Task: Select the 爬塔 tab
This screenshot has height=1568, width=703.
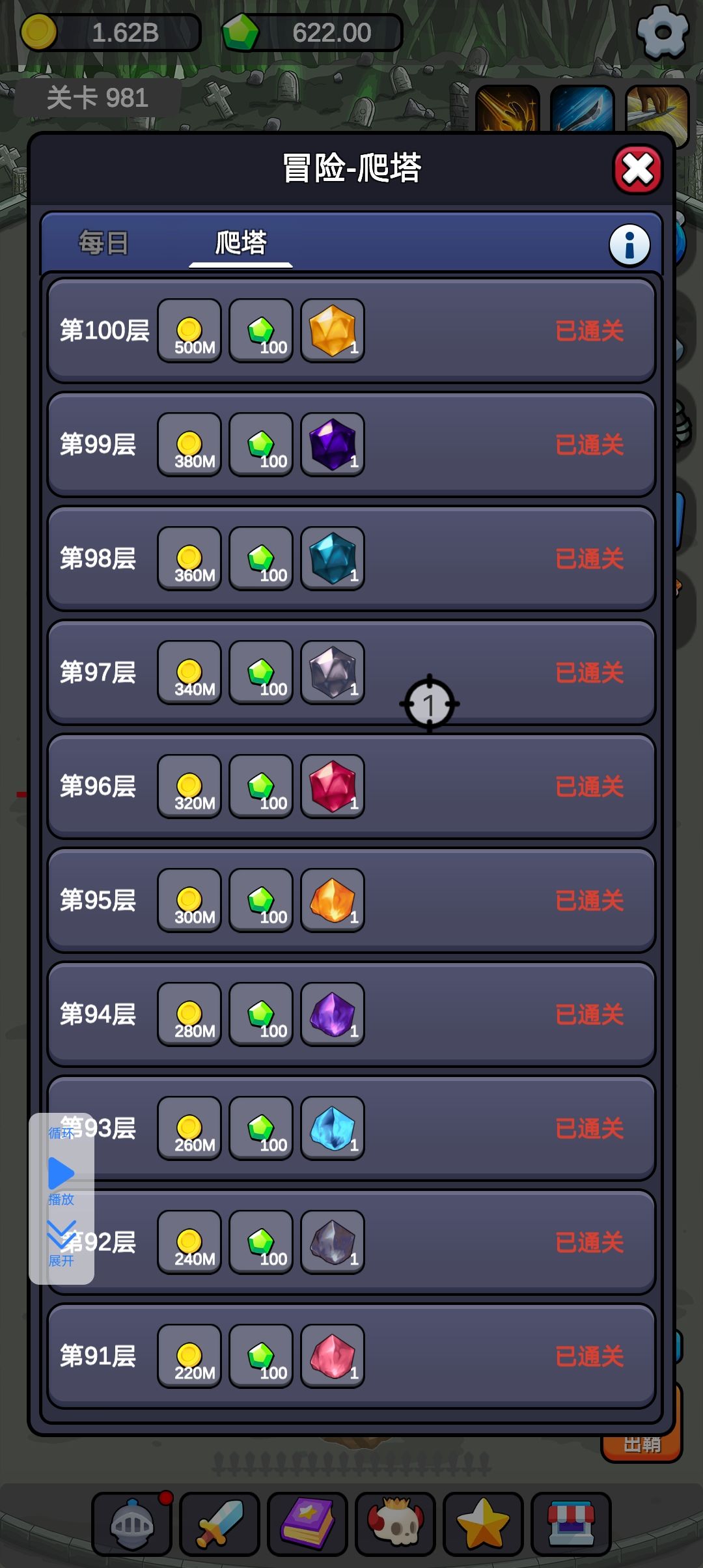Action: (241, 243)
